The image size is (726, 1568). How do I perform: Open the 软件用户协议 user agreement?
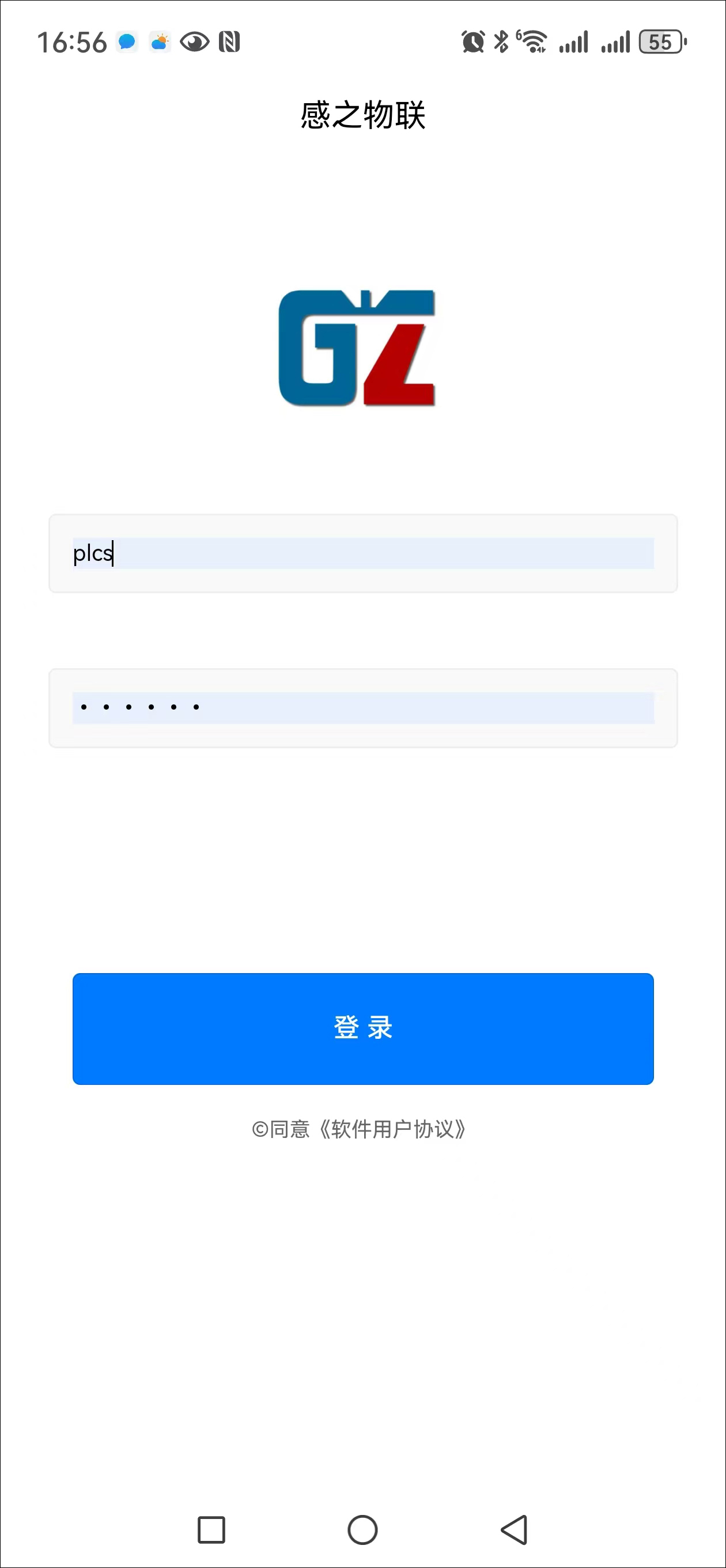391,1130
